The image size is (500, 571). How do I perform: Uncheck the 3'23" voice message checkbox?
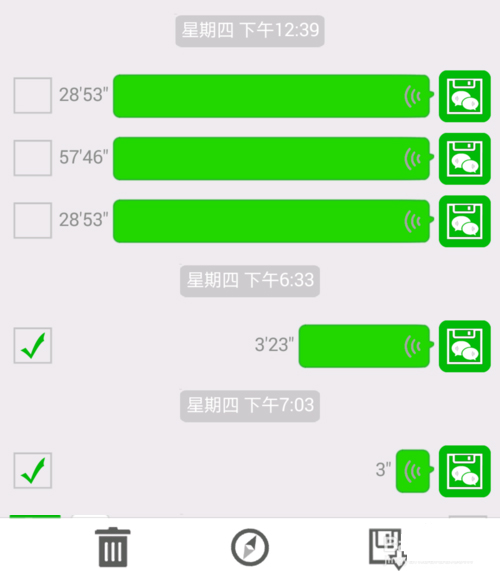point(33,346)
